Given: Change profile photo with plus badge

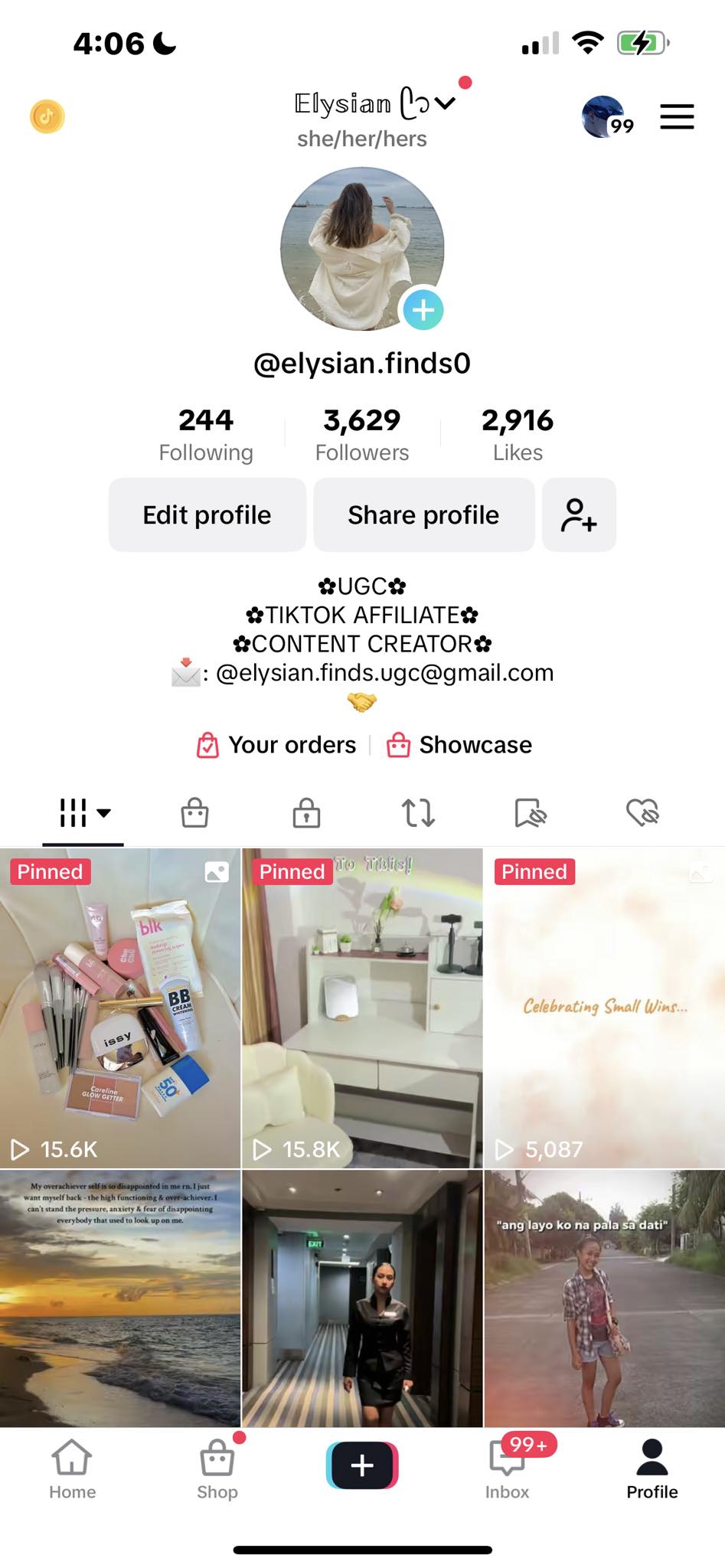Looking at the screenshot, I should coord(423,310).
